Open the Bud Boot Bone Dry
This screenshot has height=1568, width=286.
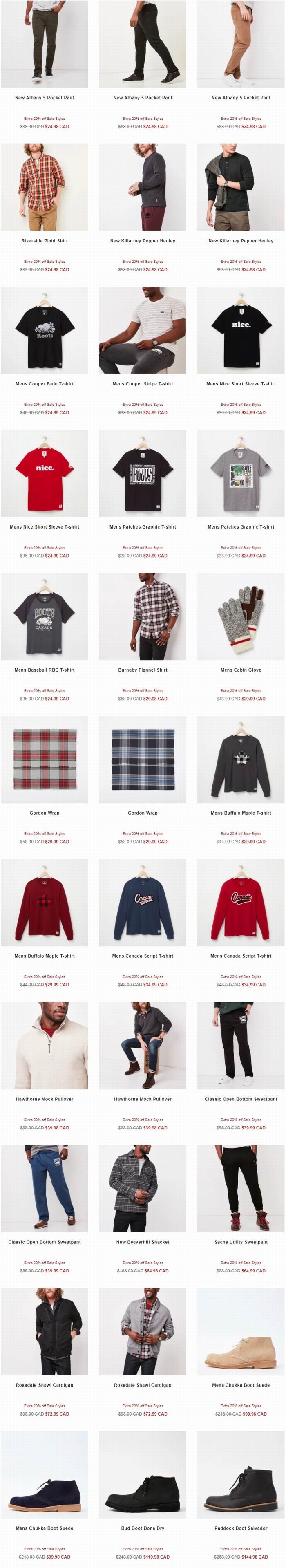point(143,1474)
